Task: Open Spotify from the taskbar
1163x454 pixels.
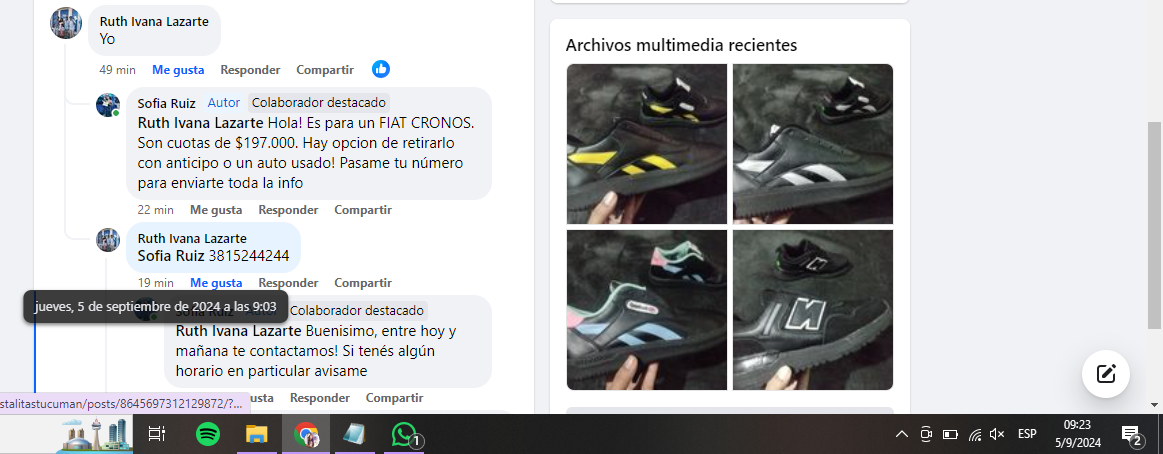Action: tap(208, 434)
